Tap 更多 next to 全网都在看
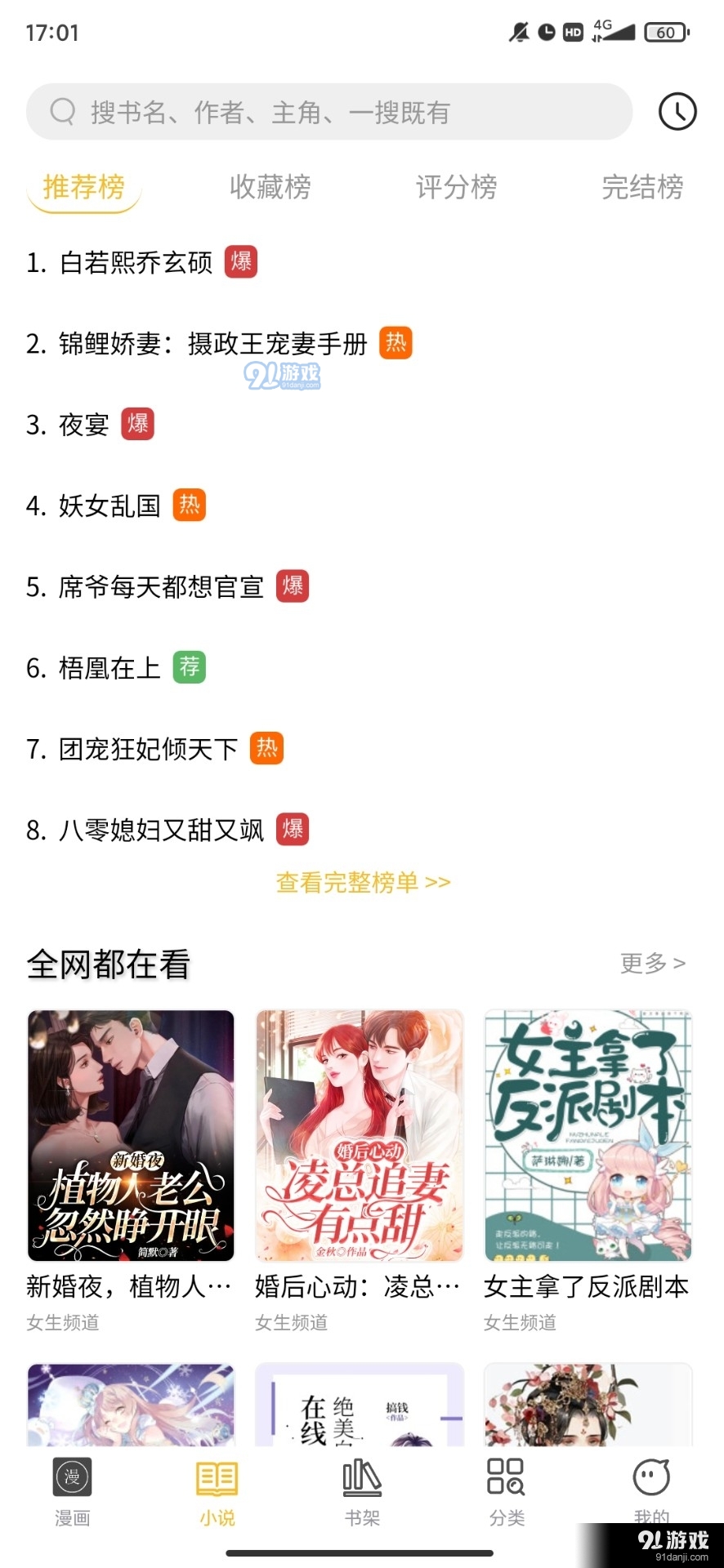 pyautogui.click(x=653, y=964)
